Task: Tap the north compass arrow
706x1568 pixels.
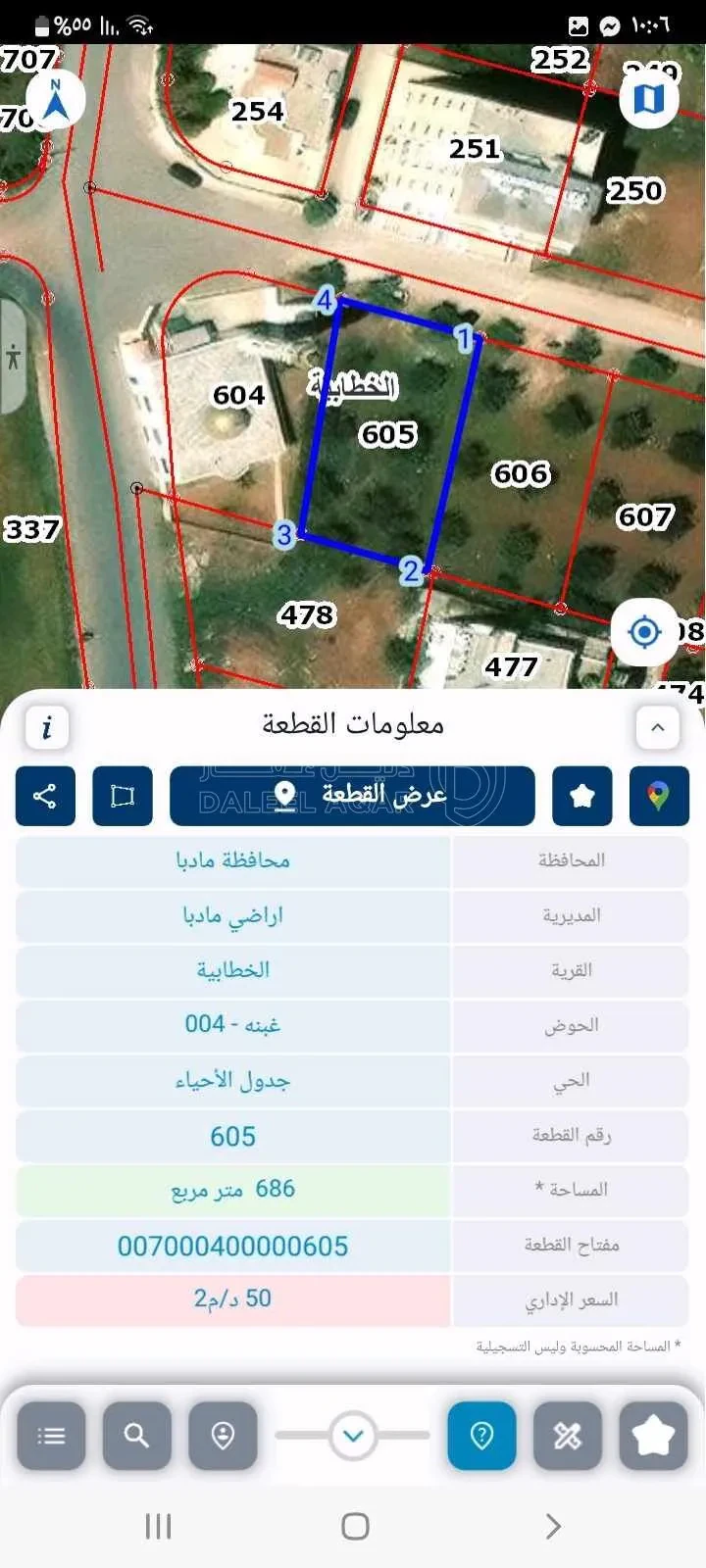Action: (x=56, y=99)
